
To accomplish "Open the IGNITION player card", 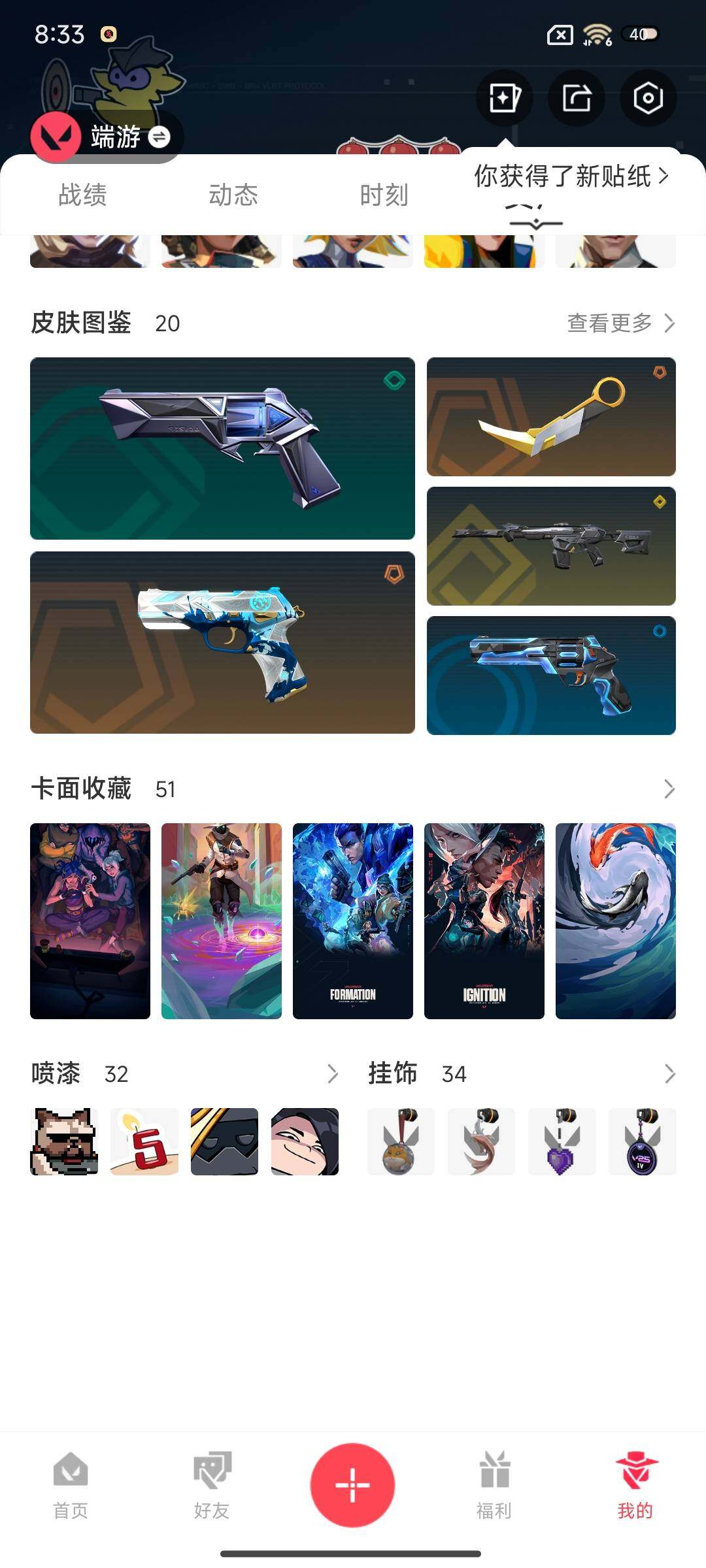I will [484, 921].
